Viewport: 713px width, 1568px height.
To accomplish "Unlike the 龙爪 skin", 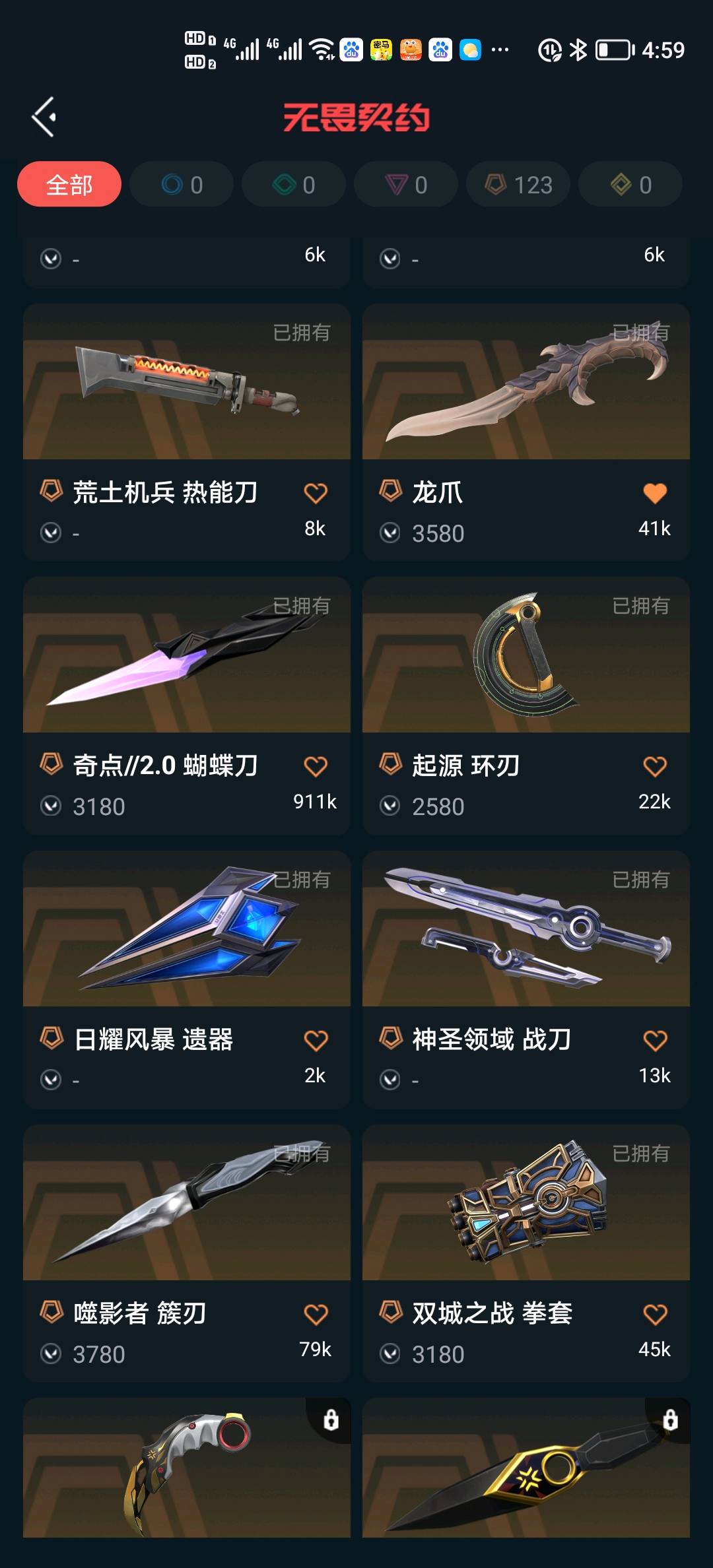I will click(655, 493).
